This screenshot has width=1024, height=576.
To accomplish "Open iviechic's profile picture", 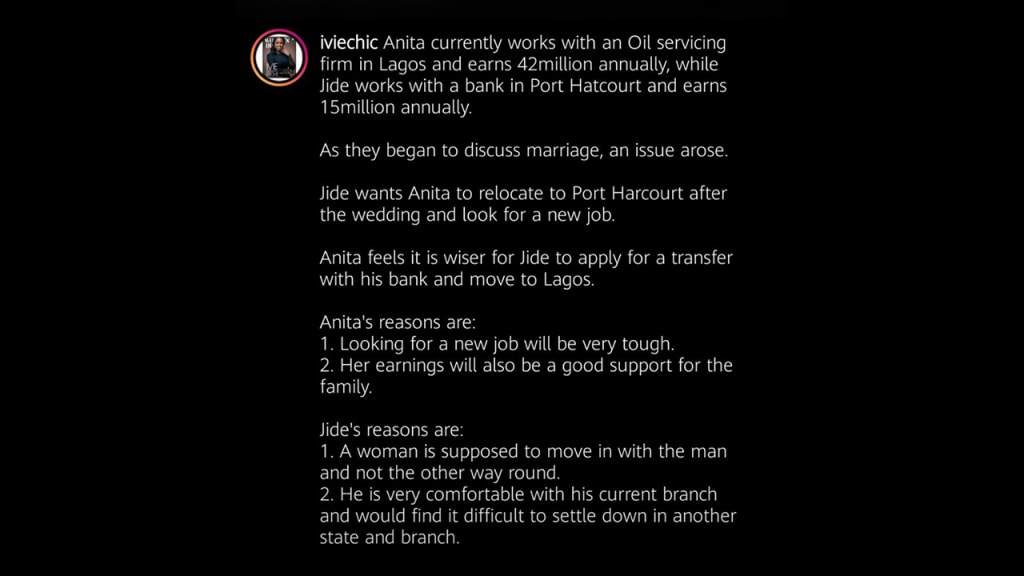I will click(278, 57).
